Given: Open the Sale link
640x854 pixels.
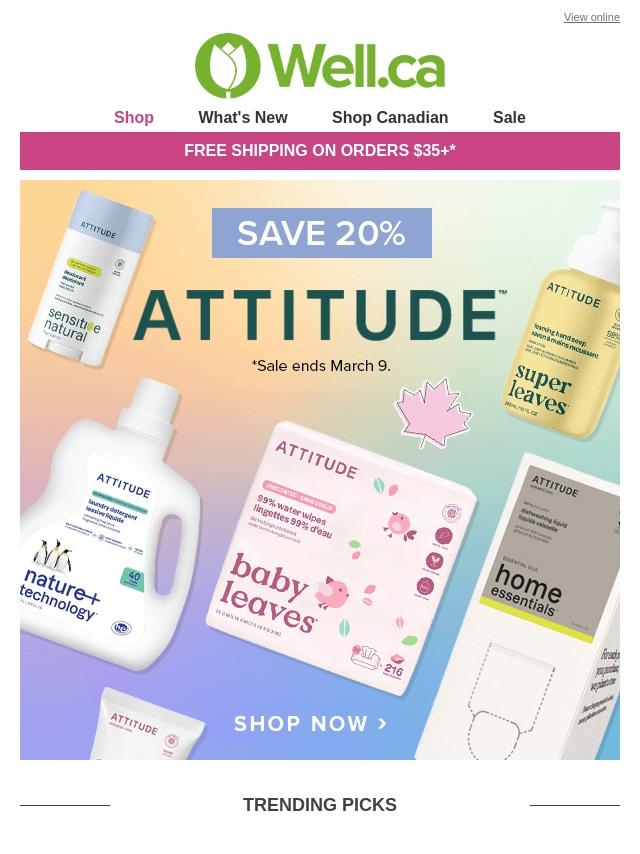Looking at the screenshot, I should coord(509,117).
